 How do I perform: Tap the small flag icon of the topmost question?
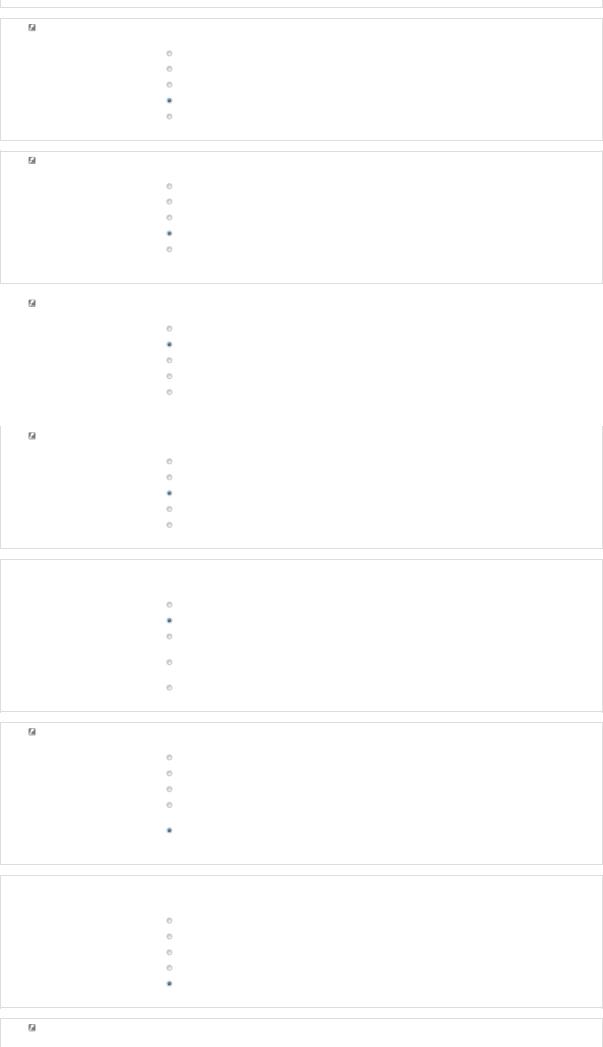click(x=32, y=28)
